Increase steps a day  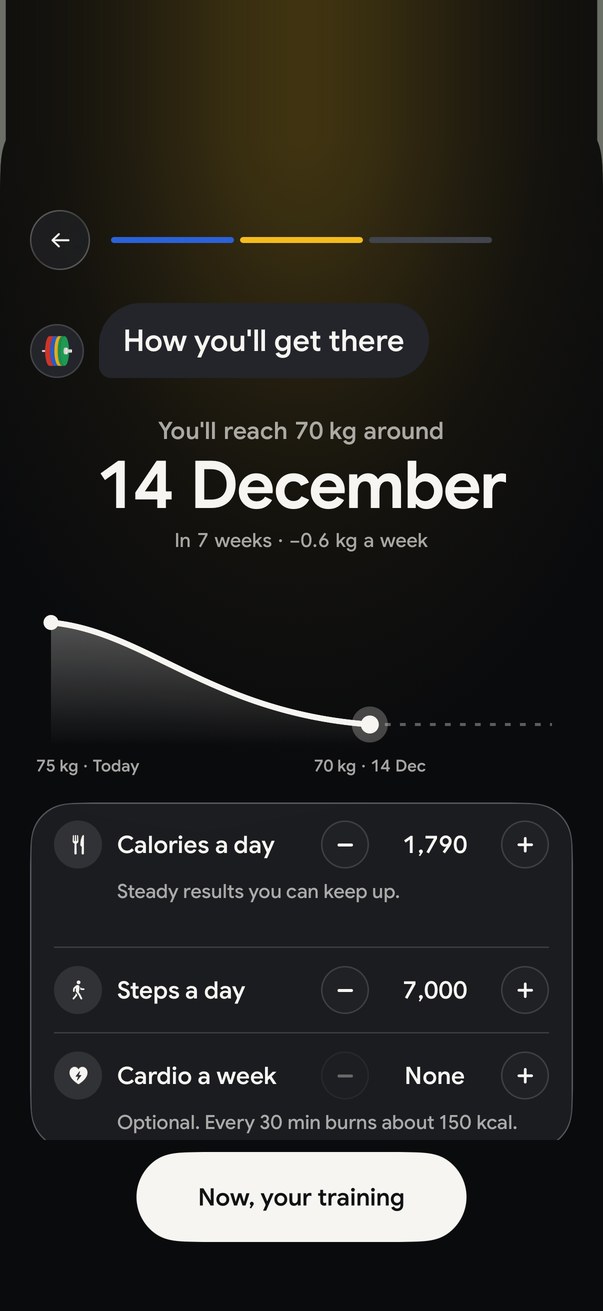click(x=525, y=990)
